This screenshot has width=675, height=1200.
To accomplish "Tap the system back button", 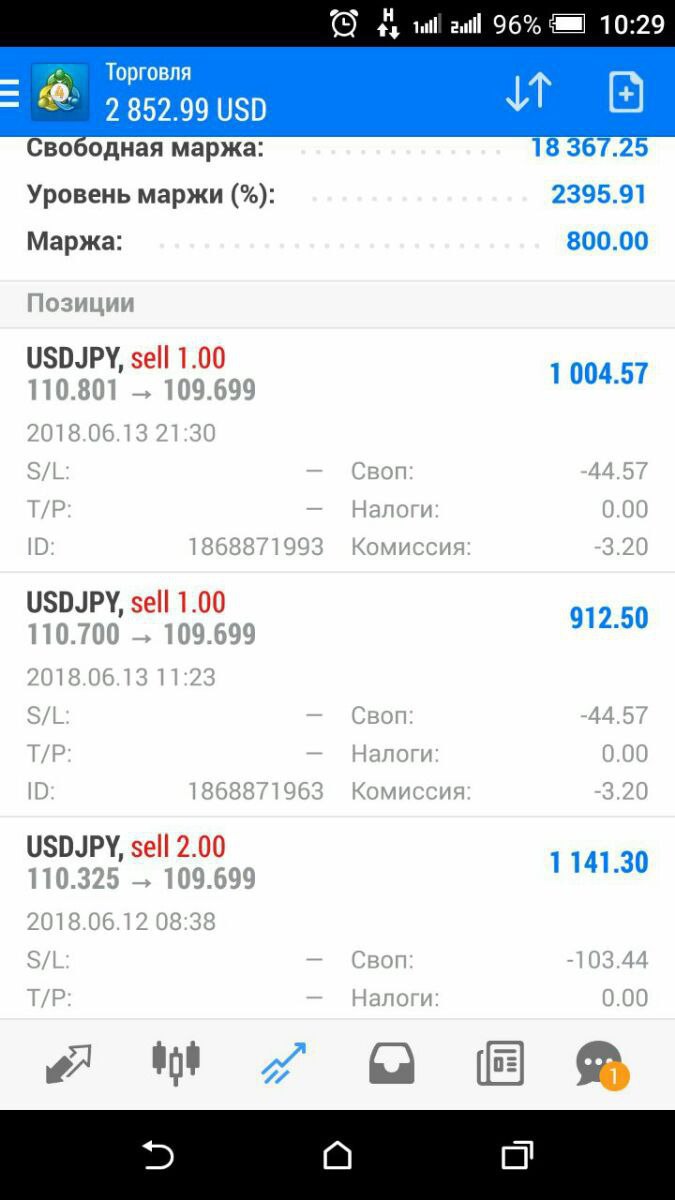I will [x=158, y=1156].
